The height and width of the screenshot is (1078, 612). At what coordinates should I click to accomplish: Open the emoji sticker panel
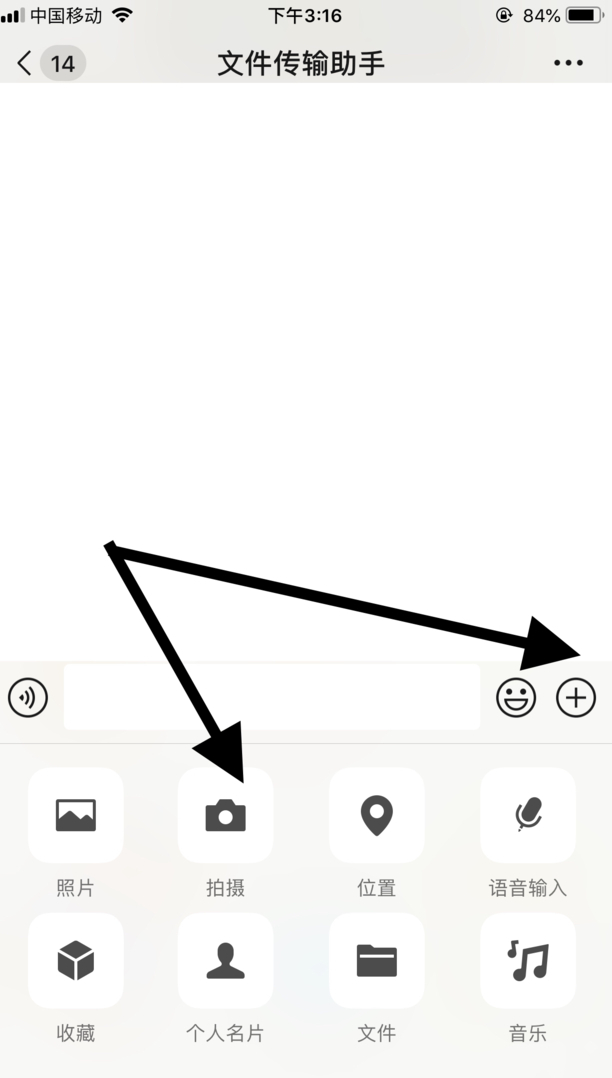coord(516,697)
